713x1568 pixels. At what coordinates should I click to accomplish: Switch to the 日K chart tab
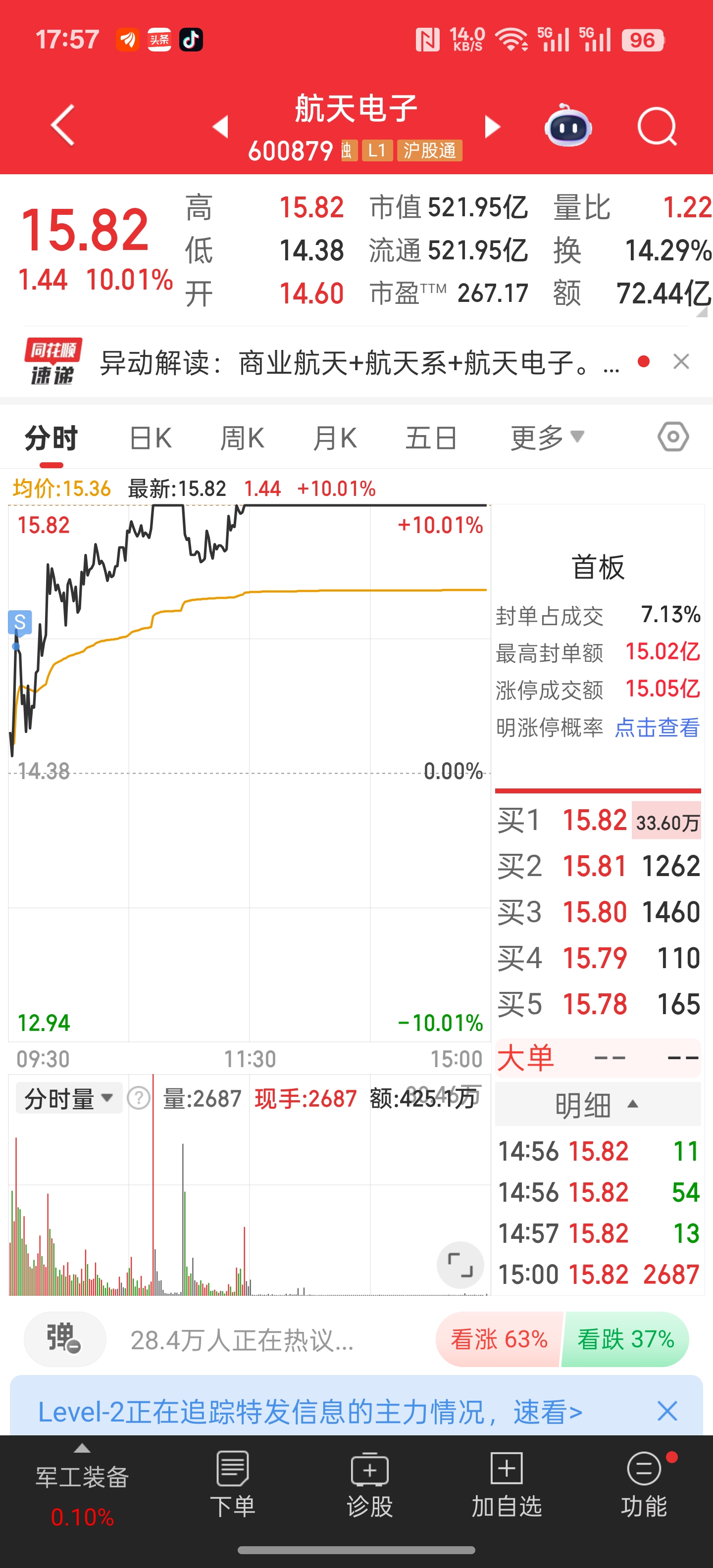coord(151,438)
